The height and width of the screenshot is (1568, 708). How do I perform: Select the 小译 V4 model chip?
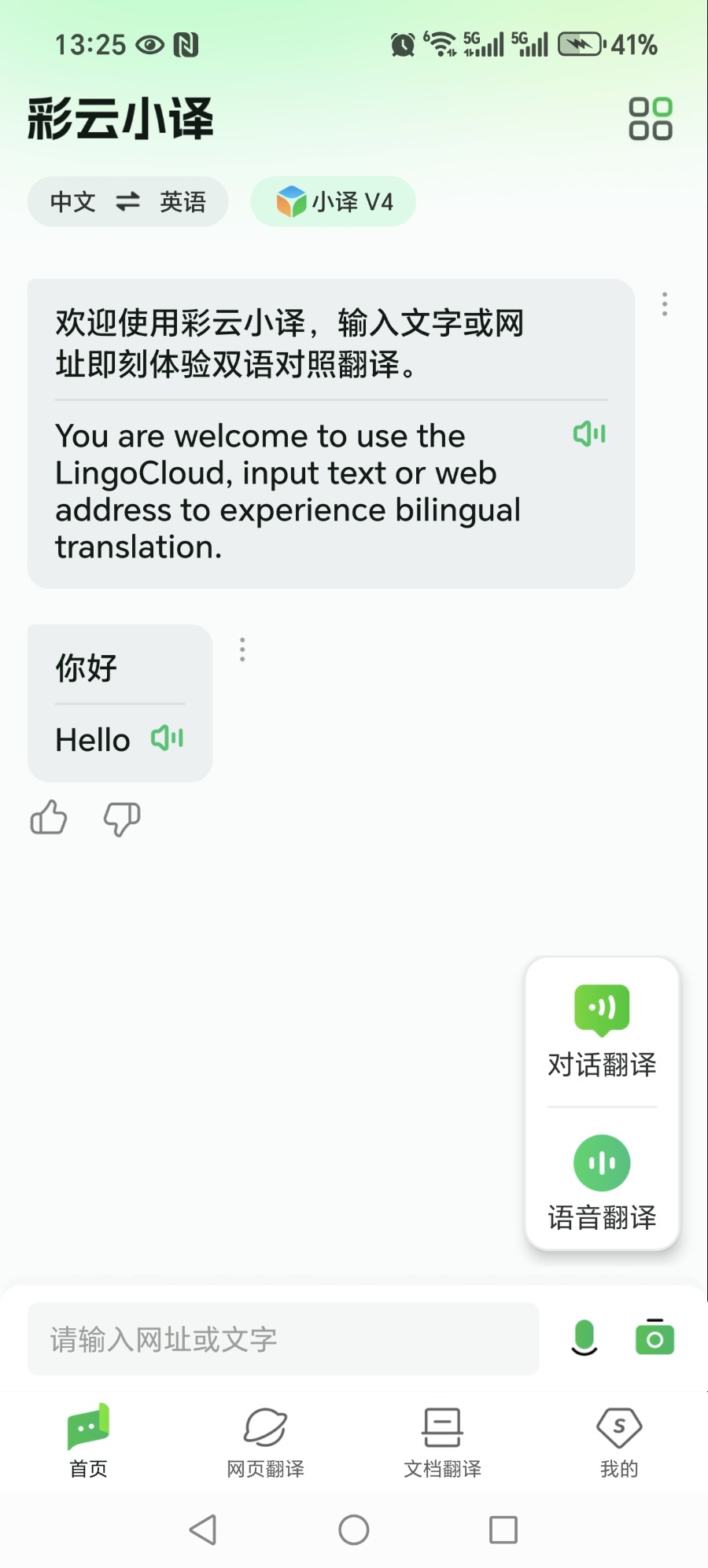point(334,202)
